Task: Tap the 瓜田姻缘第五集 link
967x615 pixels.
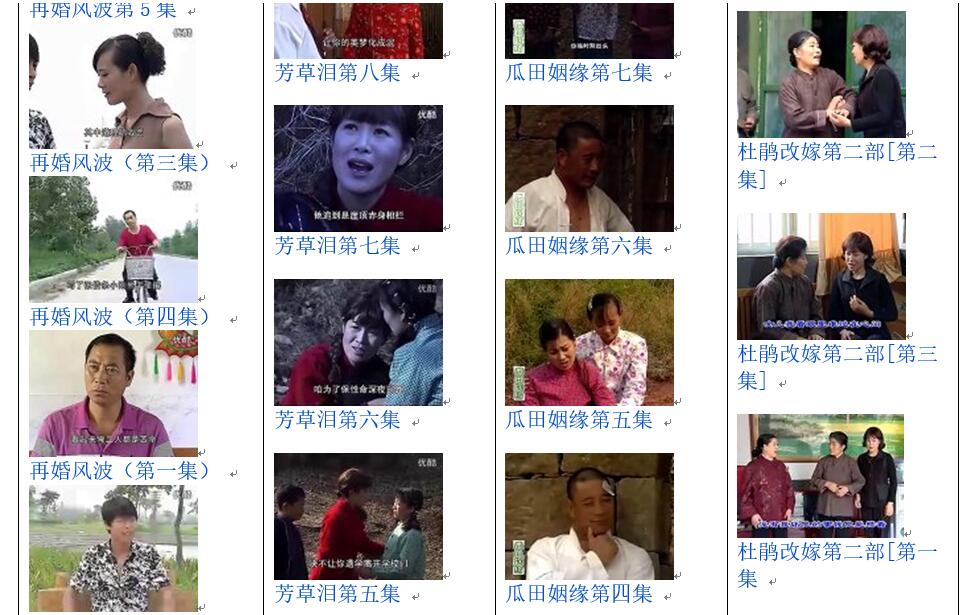Action: tap(579, 420)
